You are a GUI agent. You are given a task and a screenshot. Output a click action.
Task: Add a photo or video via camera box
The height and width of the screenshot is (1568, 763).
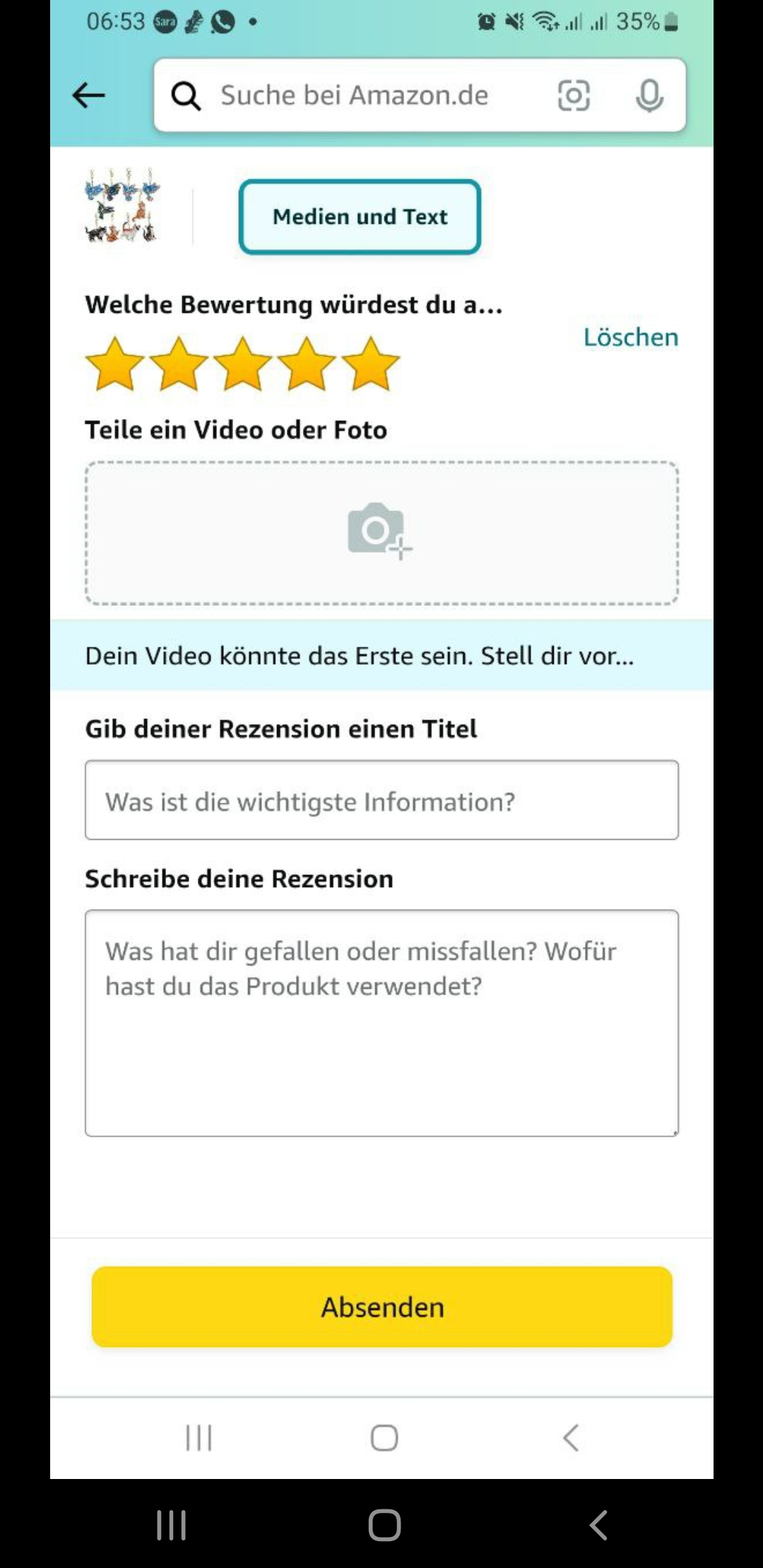pyautogui.click(x=381, y=533)
